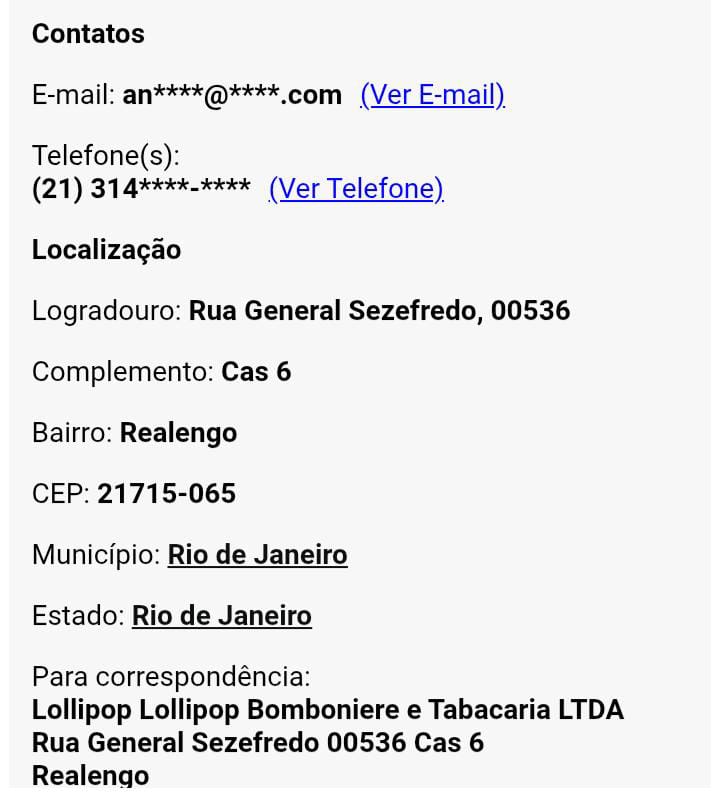Open the Município Rio de Janeiro link
Image resolution: width=720 pixels, height=794 pixels.
pyautogui.click(x=257, y=554)
